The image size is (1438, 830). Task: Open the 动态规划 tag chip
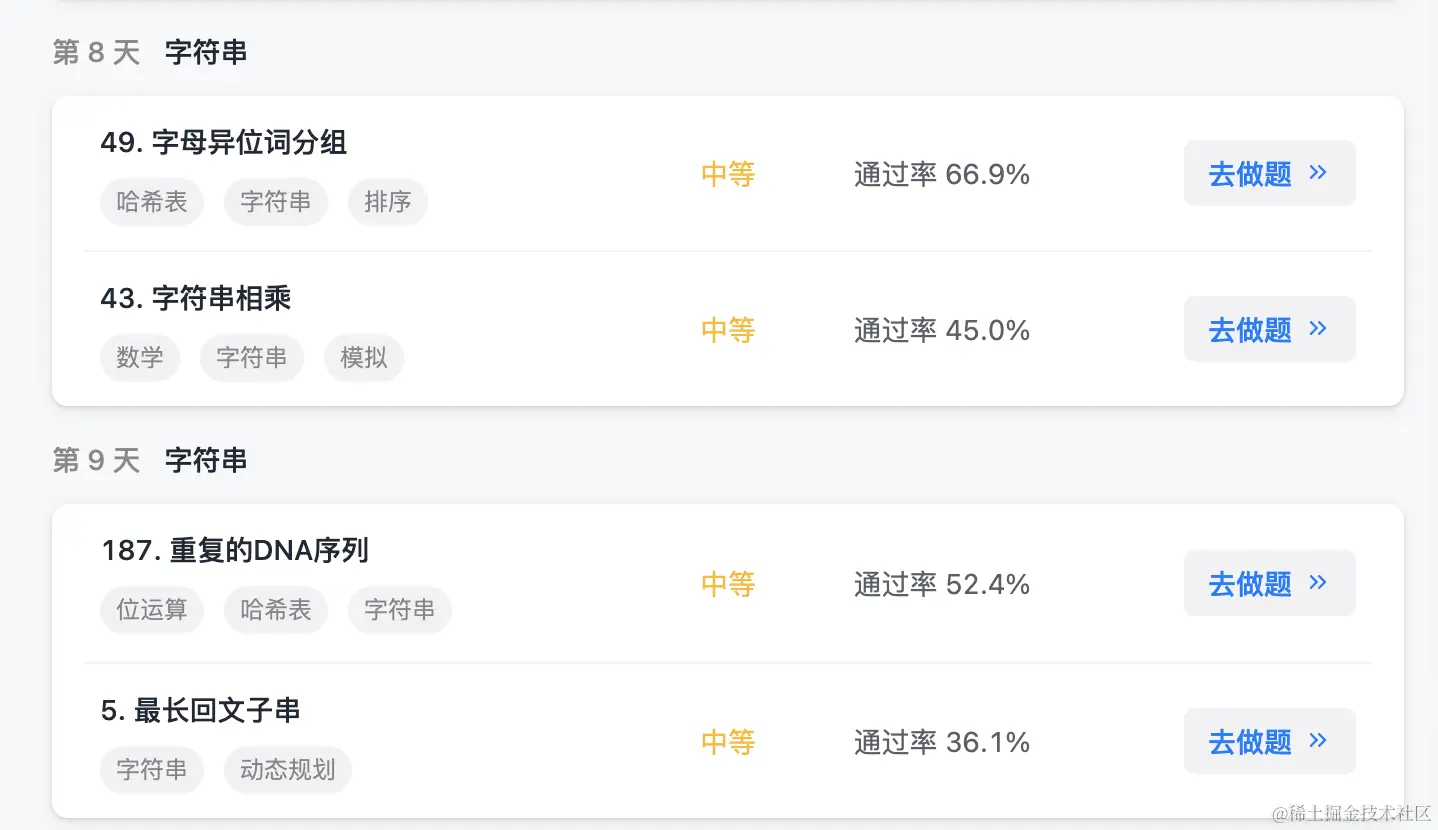click(x=288, y=770)
